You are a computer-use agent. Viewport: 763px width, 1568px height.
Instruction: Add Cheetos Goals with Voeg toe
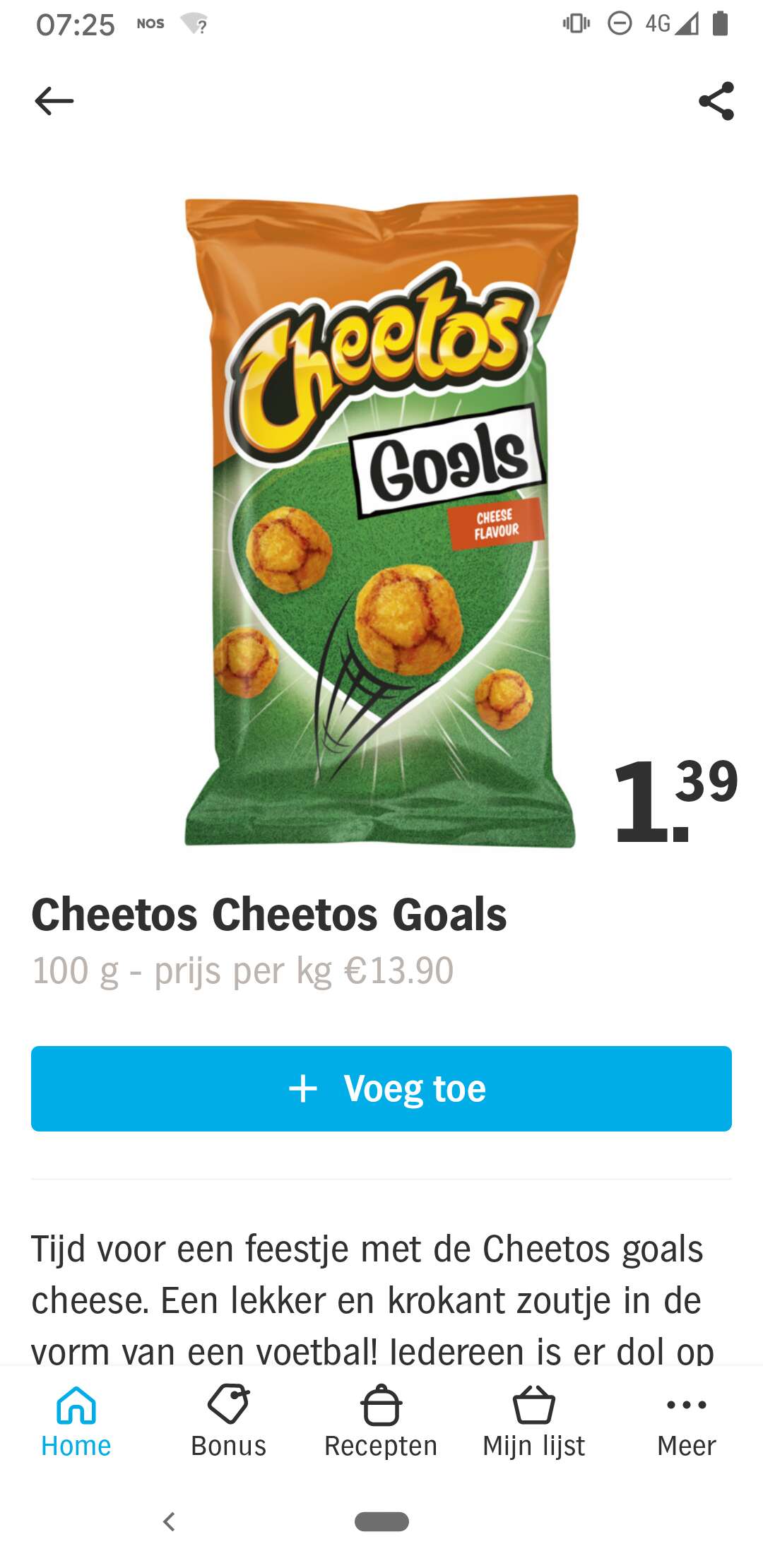click(381, 1088)
